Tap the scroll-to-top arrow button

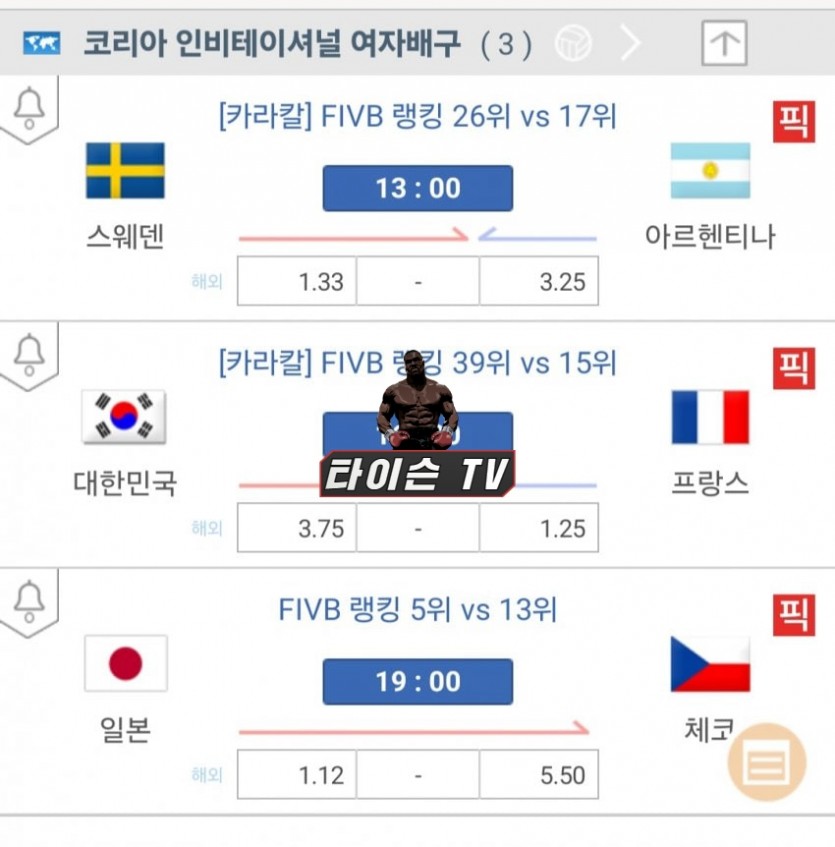point(724,43)
